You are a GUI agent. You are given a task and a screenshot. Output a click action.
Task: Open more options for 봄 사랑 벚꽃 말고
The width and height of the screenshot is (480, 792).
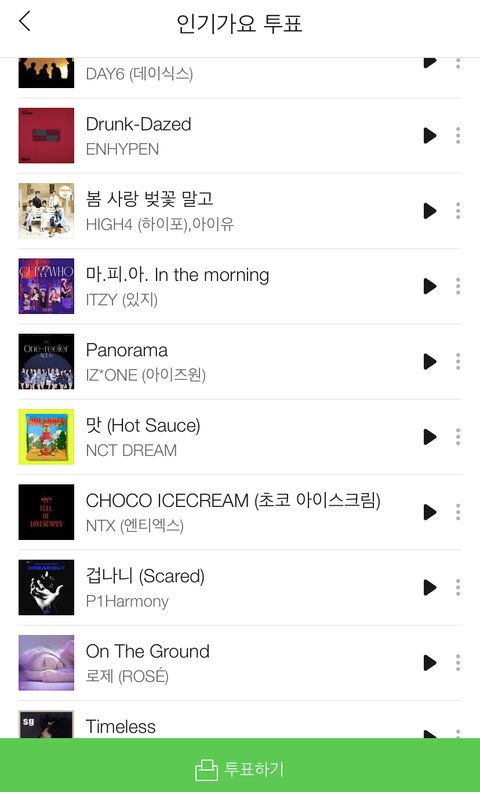coord(458,211)
